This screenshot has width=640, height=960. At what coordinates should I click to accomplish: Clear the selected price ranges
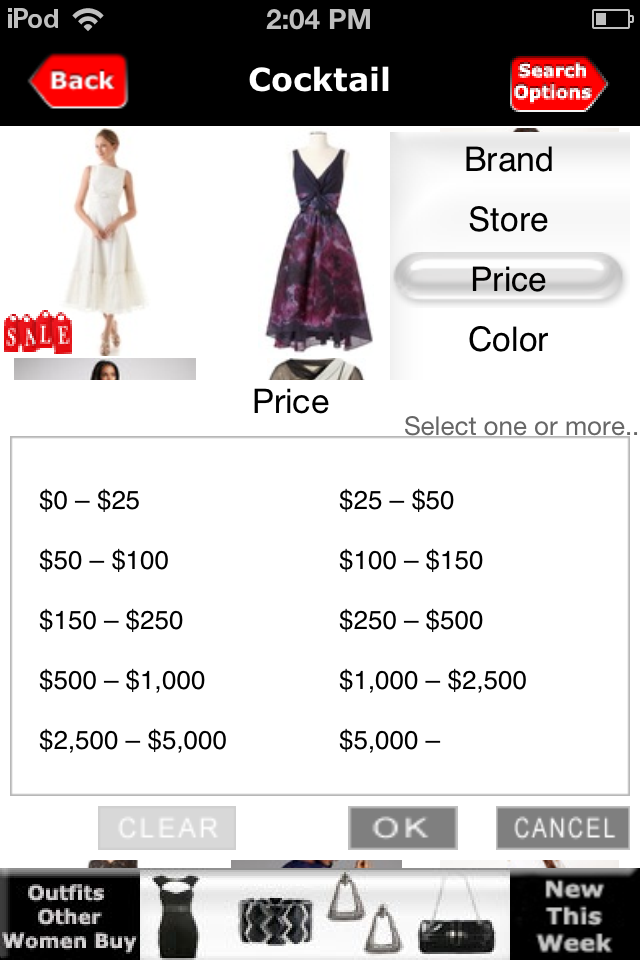(167, 828)
